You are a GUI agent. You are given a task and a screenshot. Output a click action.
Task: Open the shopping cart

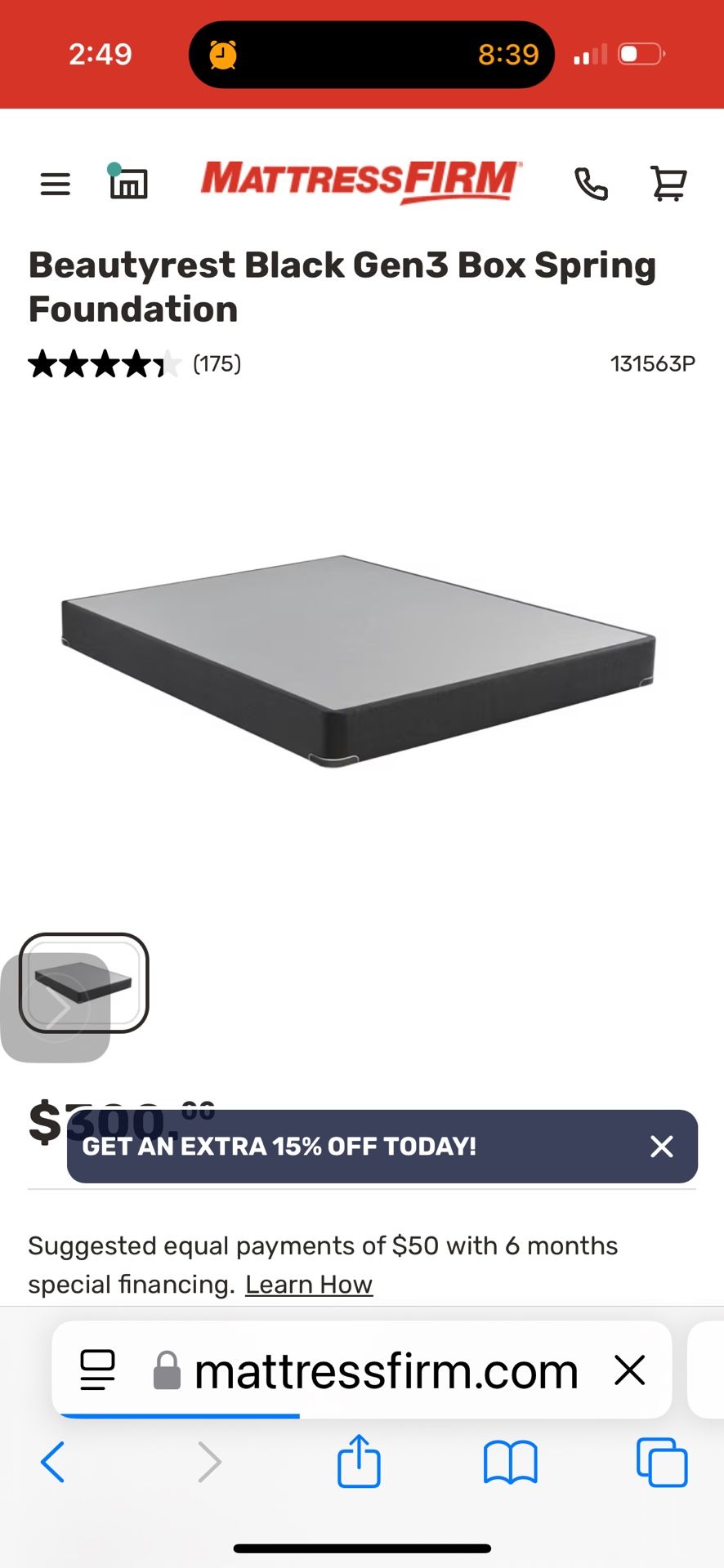pos(668,184)
